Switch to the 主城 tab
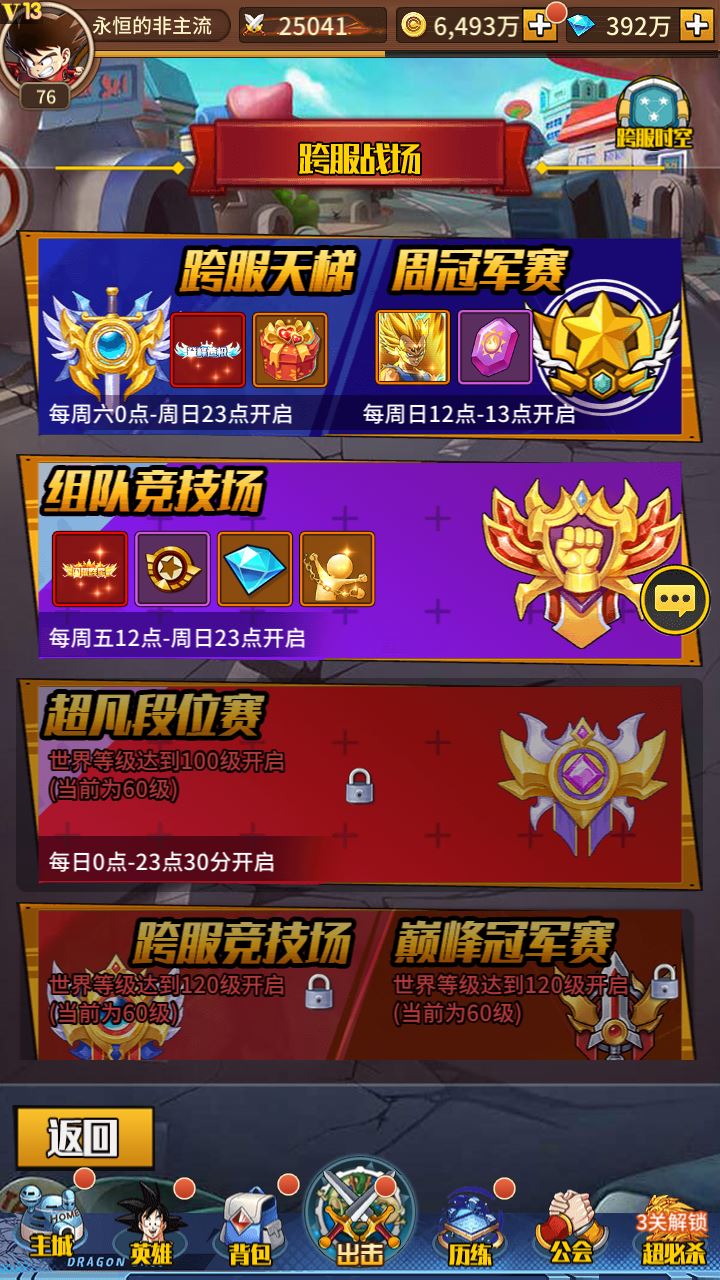 (48, 1225)
